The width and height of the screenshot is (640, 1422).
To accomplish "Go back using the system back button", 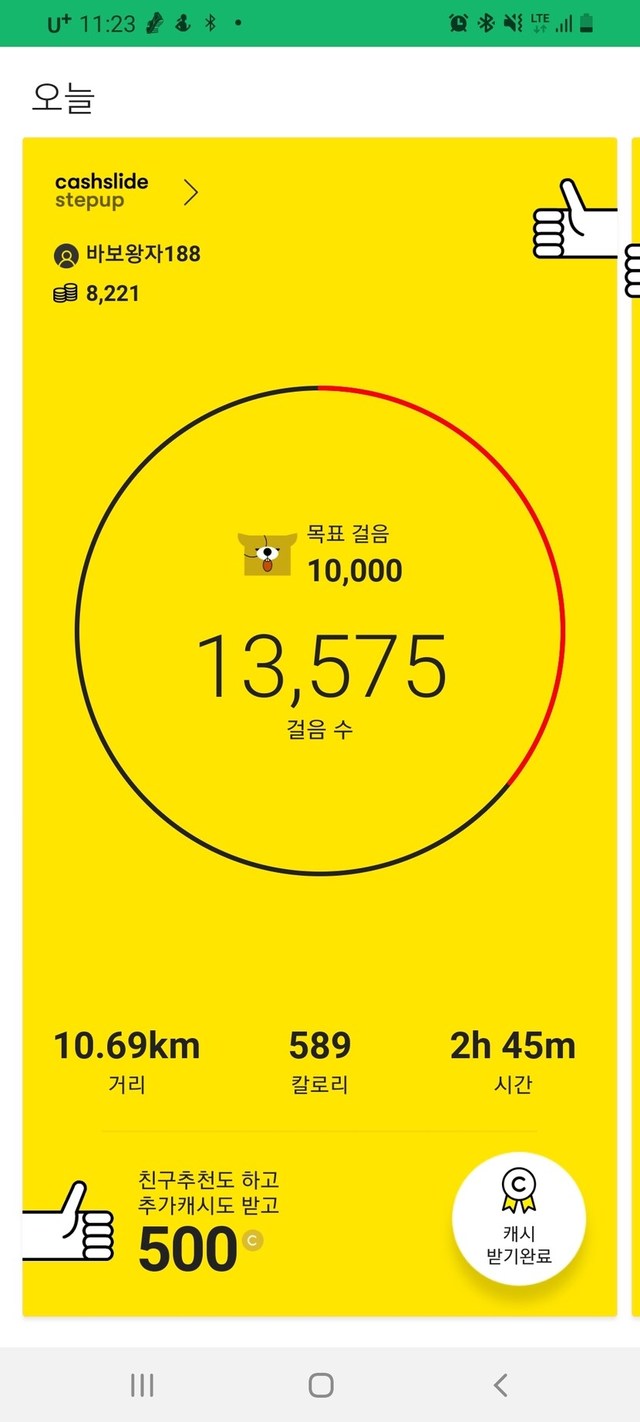I will [500, 1384].
